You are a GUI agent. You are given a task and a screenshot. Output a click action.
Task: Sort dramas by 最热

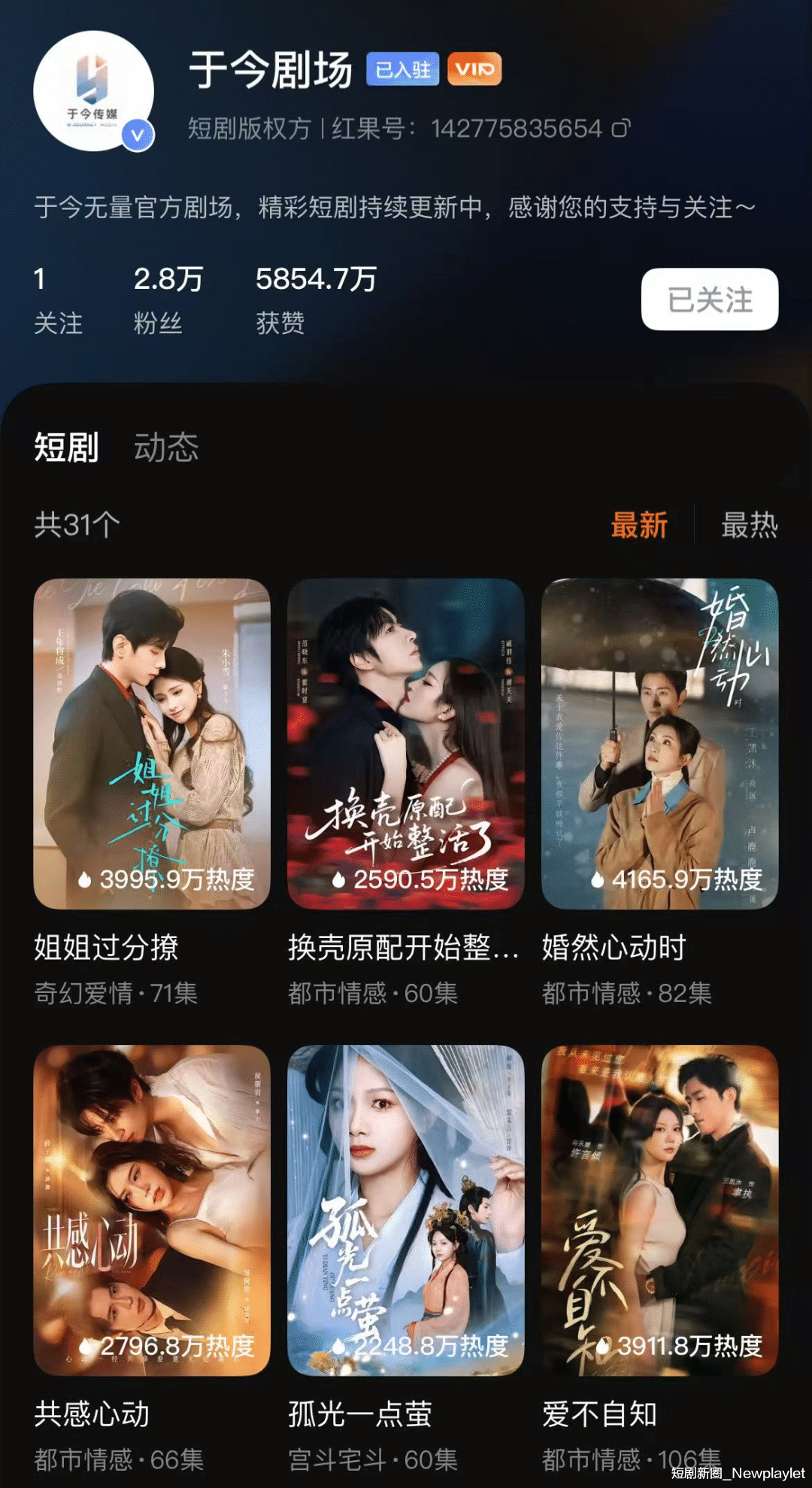(x=749, y=524)
